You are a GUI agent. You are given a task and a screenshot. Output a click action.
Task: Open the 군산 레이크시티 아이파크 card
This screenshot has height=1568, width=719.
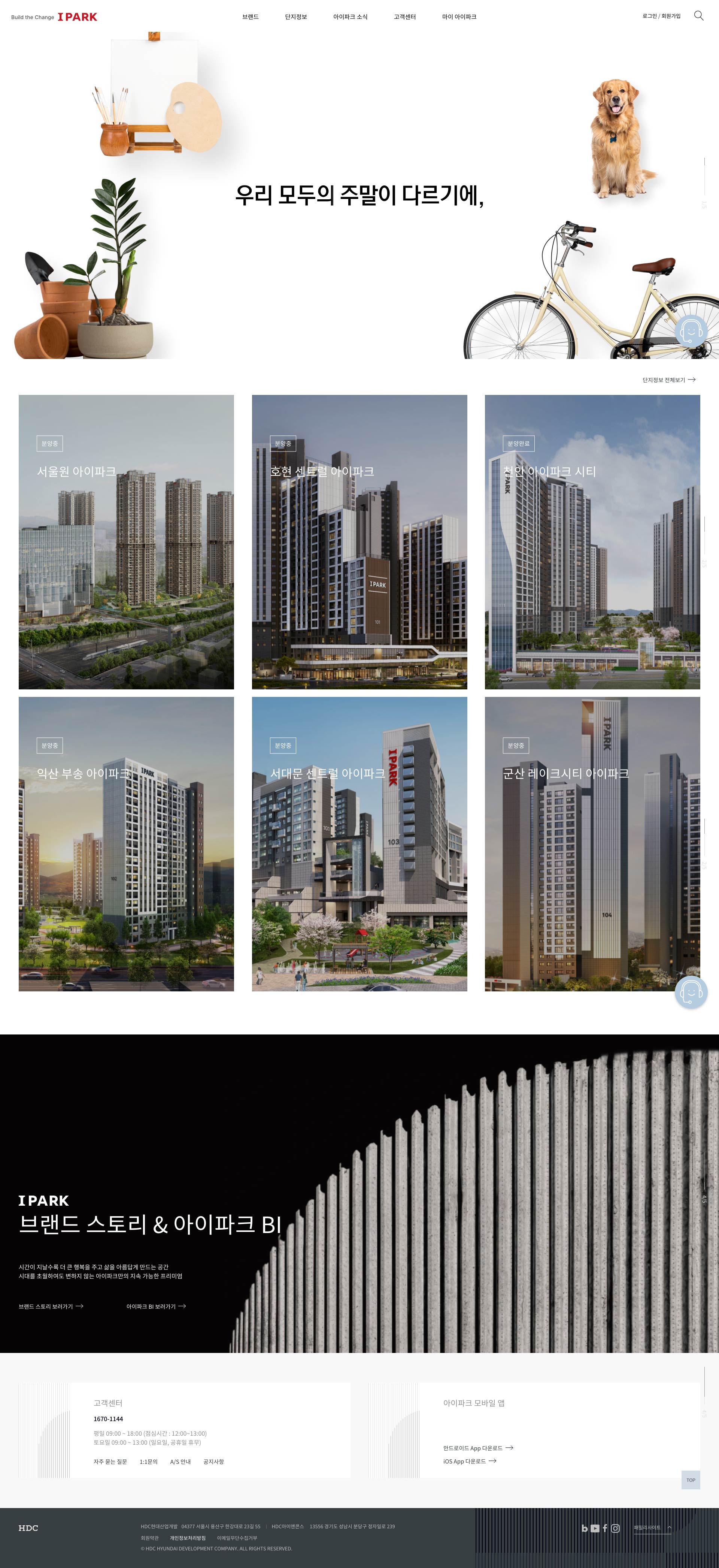tap(592, 844)
